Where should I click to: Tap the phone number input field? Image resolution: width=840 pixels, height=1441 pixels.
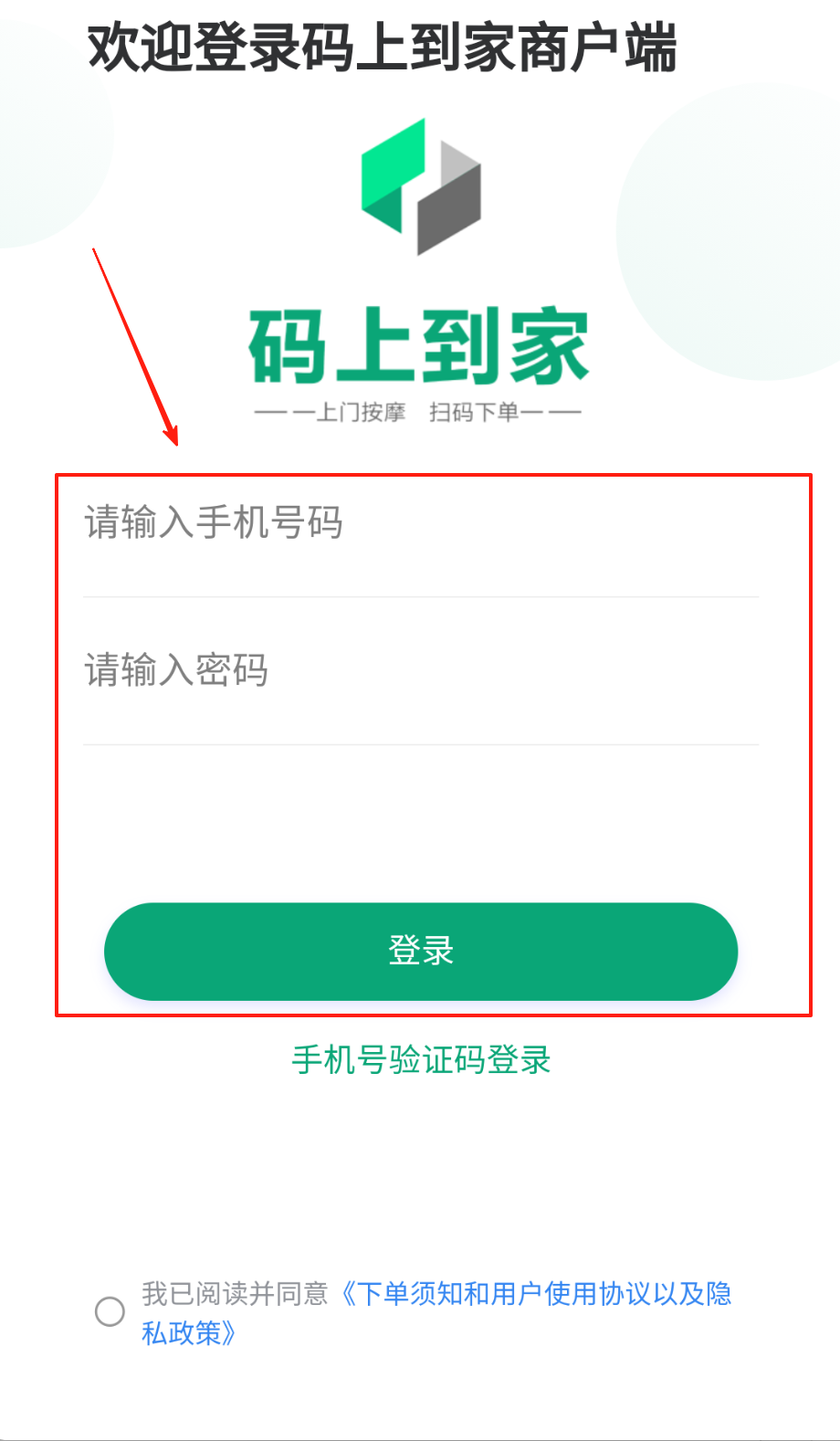(x=420, y=523)
